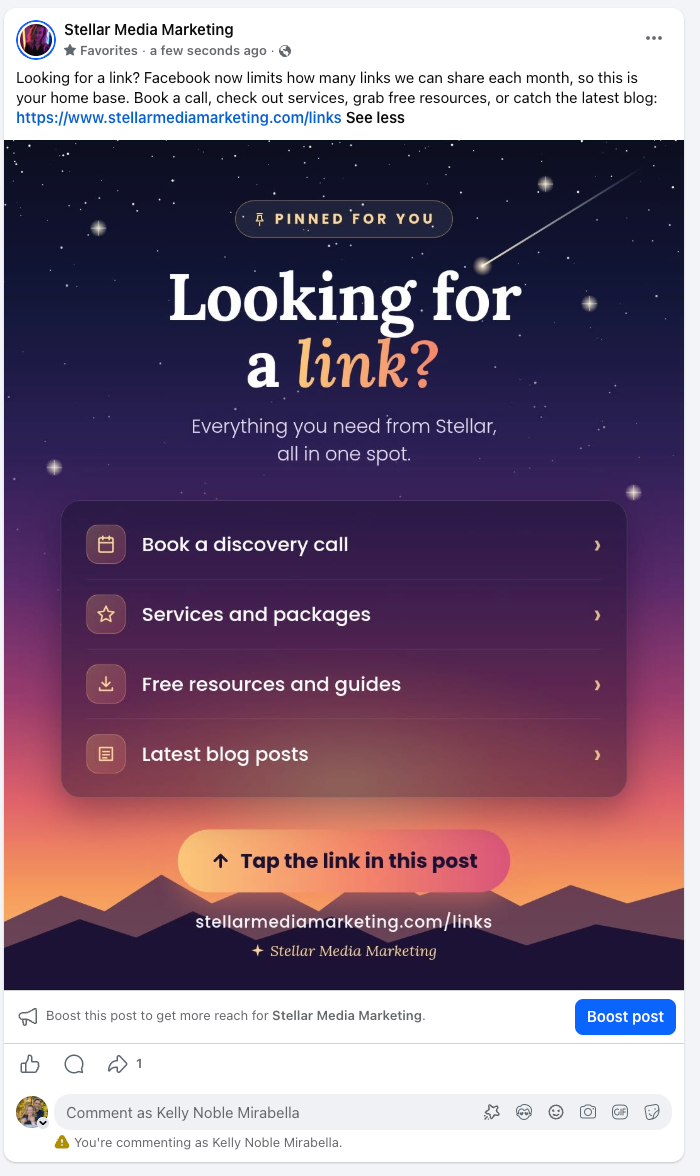This screenshot has width=700, height=1176.
Task: Open the stellarmediamarketing.com/links URL in the caption
Action: (x=179, y=118)
